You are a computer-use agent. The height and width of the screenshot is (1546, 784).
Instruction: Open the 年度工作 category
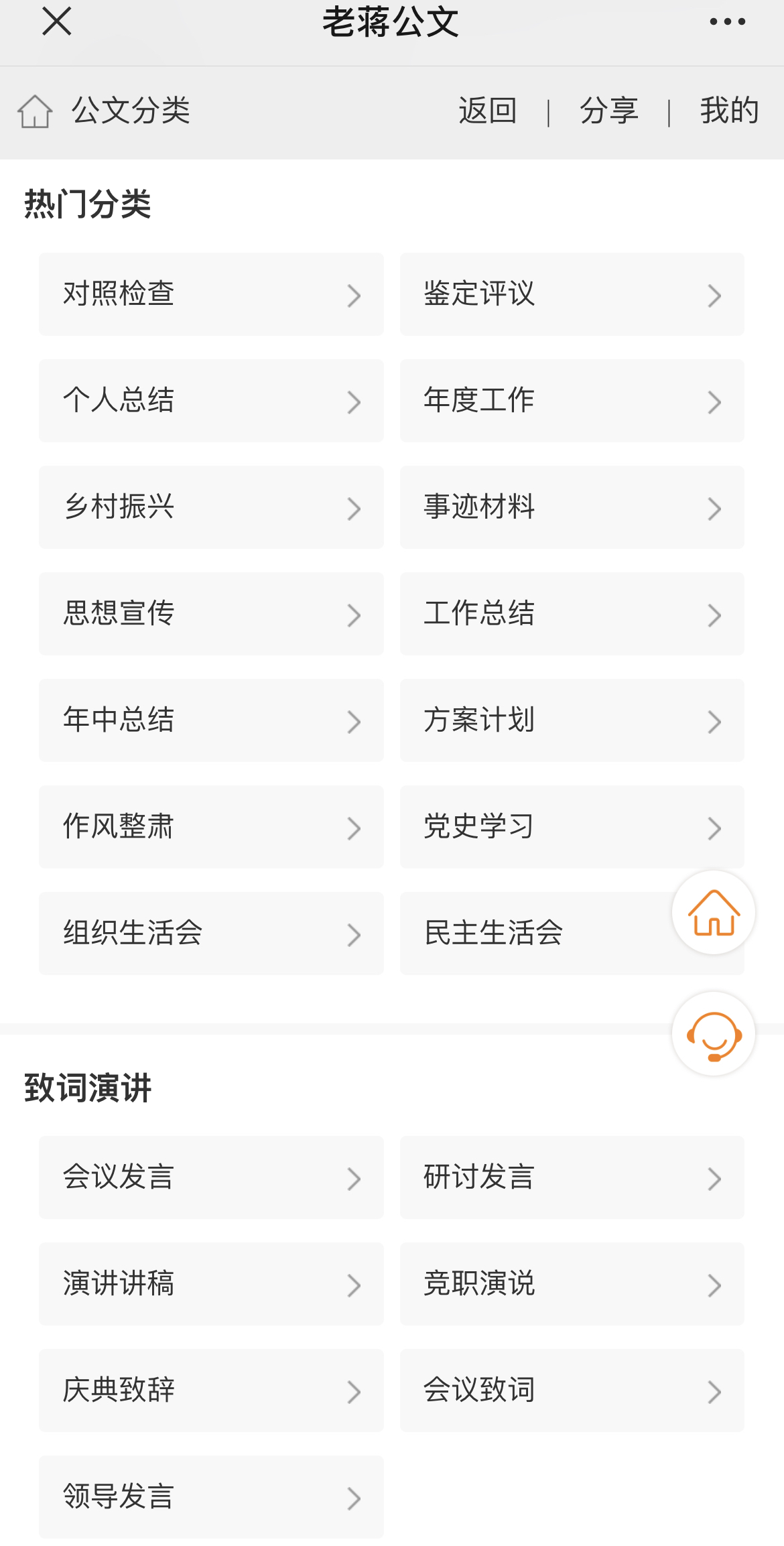click(x=572, y=401)
